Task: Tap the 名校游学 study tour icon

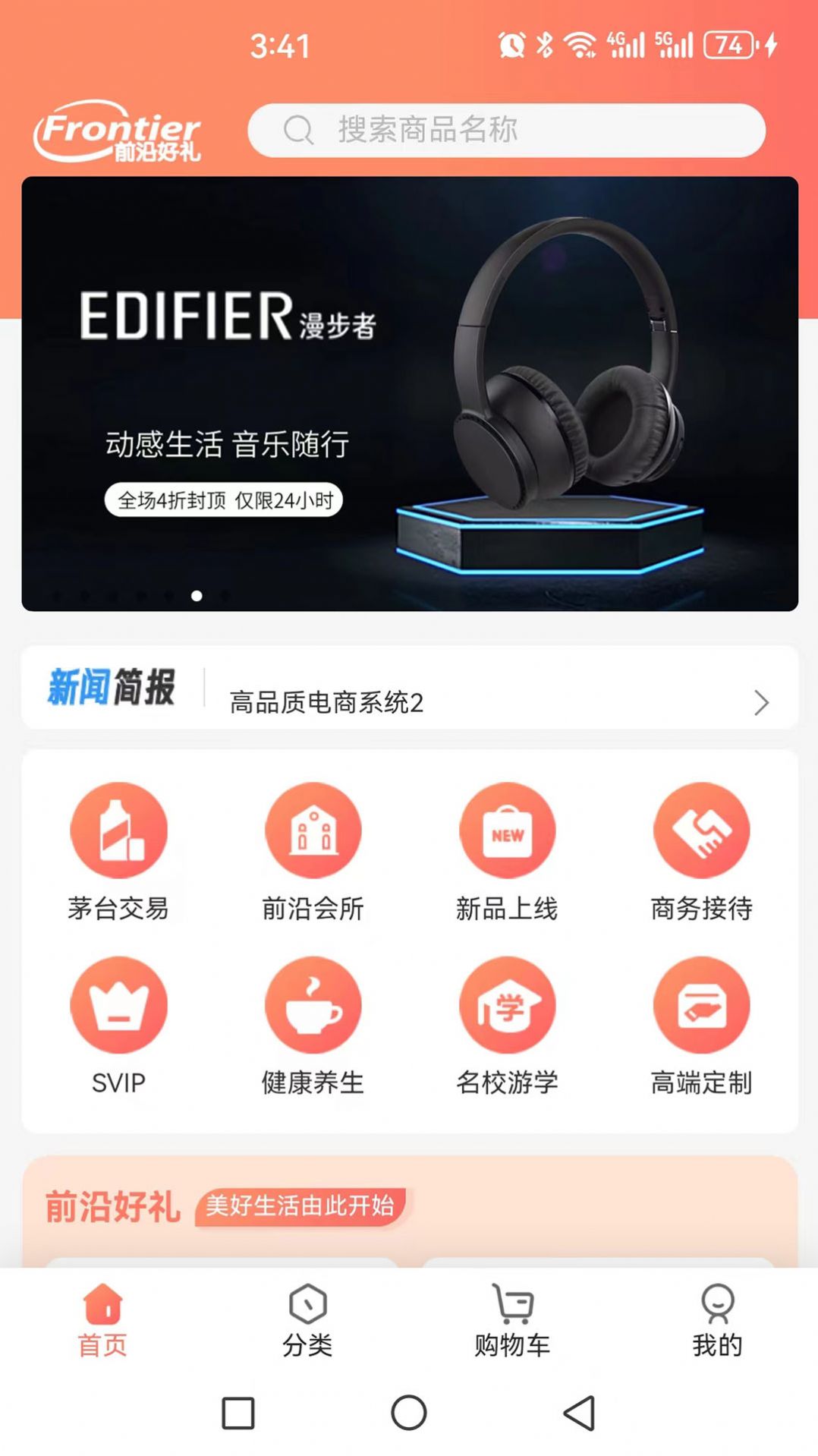Action: tap(507, 1006)
